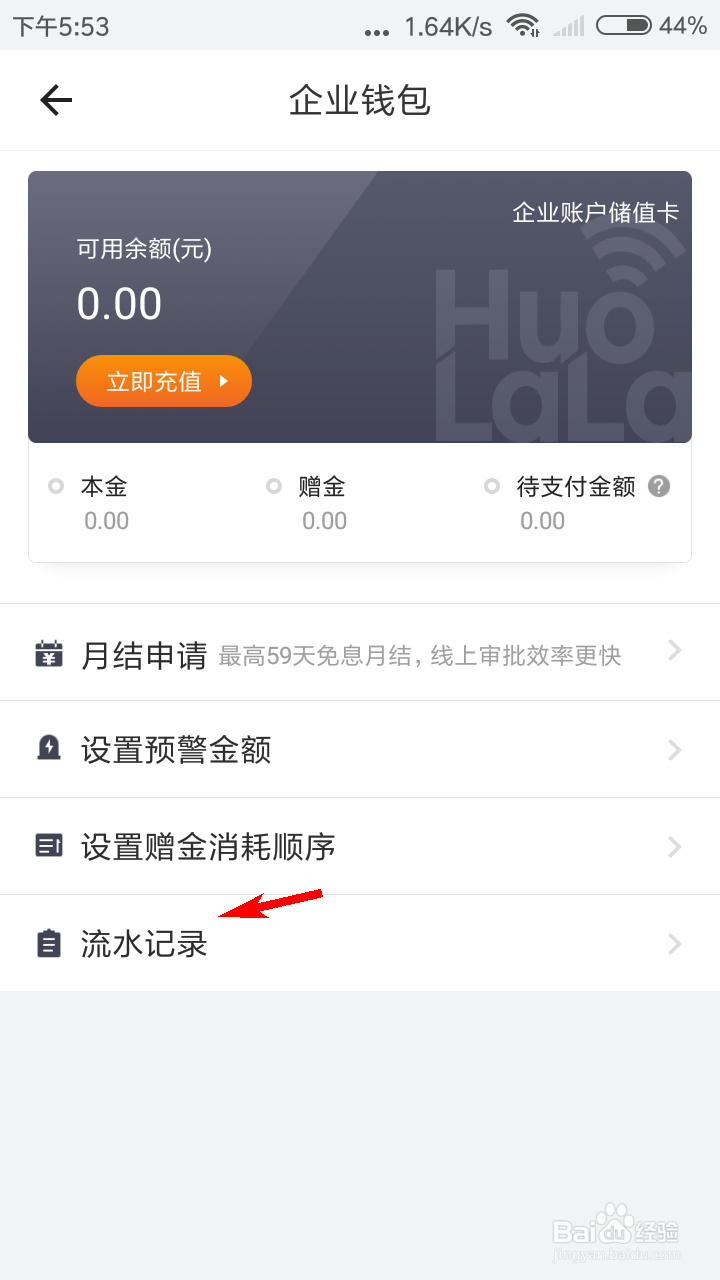Tap the 立即充值 recharge button
The image size is (720, 1280).
164,381
